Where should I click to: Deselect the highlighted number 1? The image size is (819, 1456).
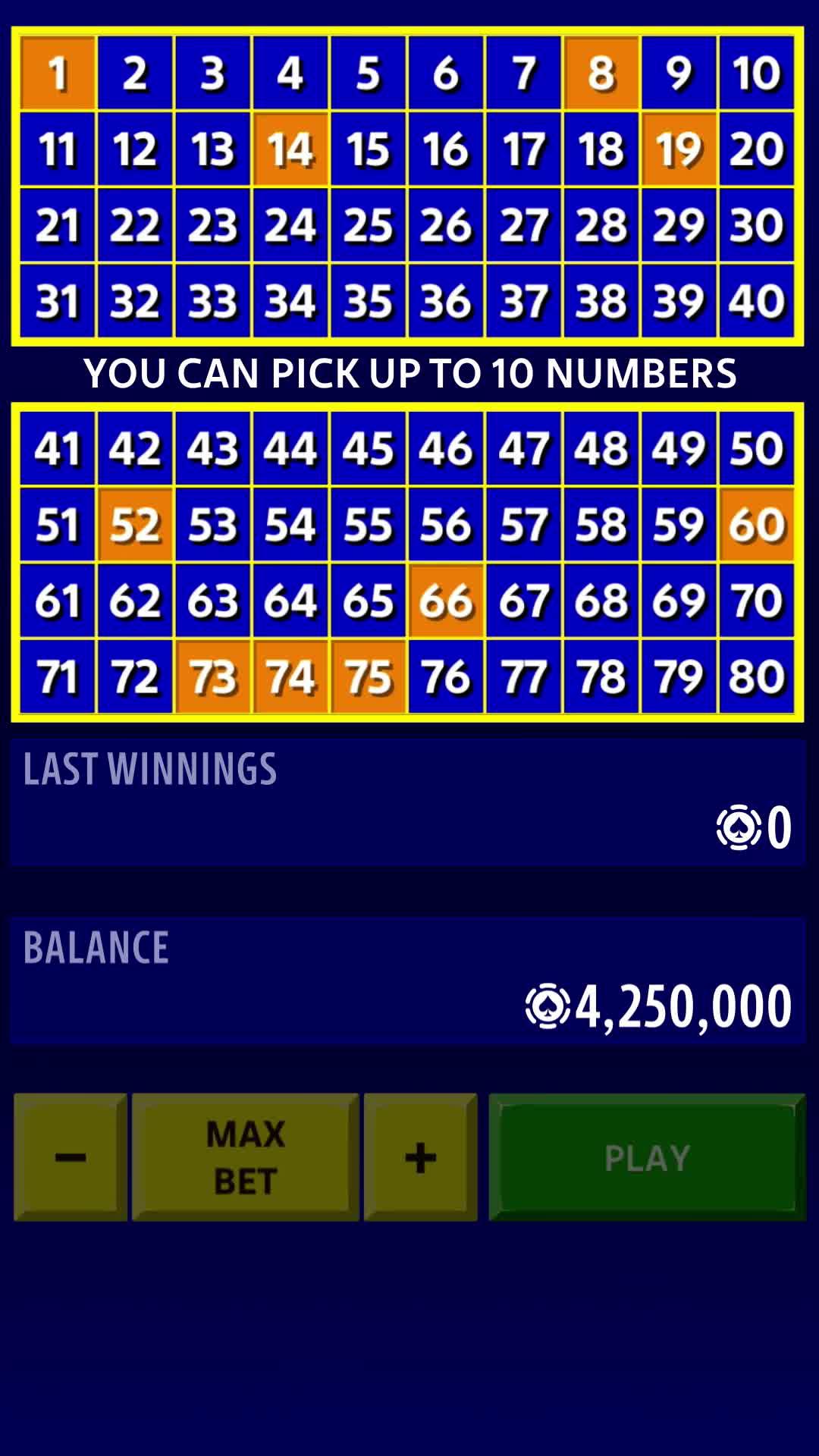tap(56, 74)
